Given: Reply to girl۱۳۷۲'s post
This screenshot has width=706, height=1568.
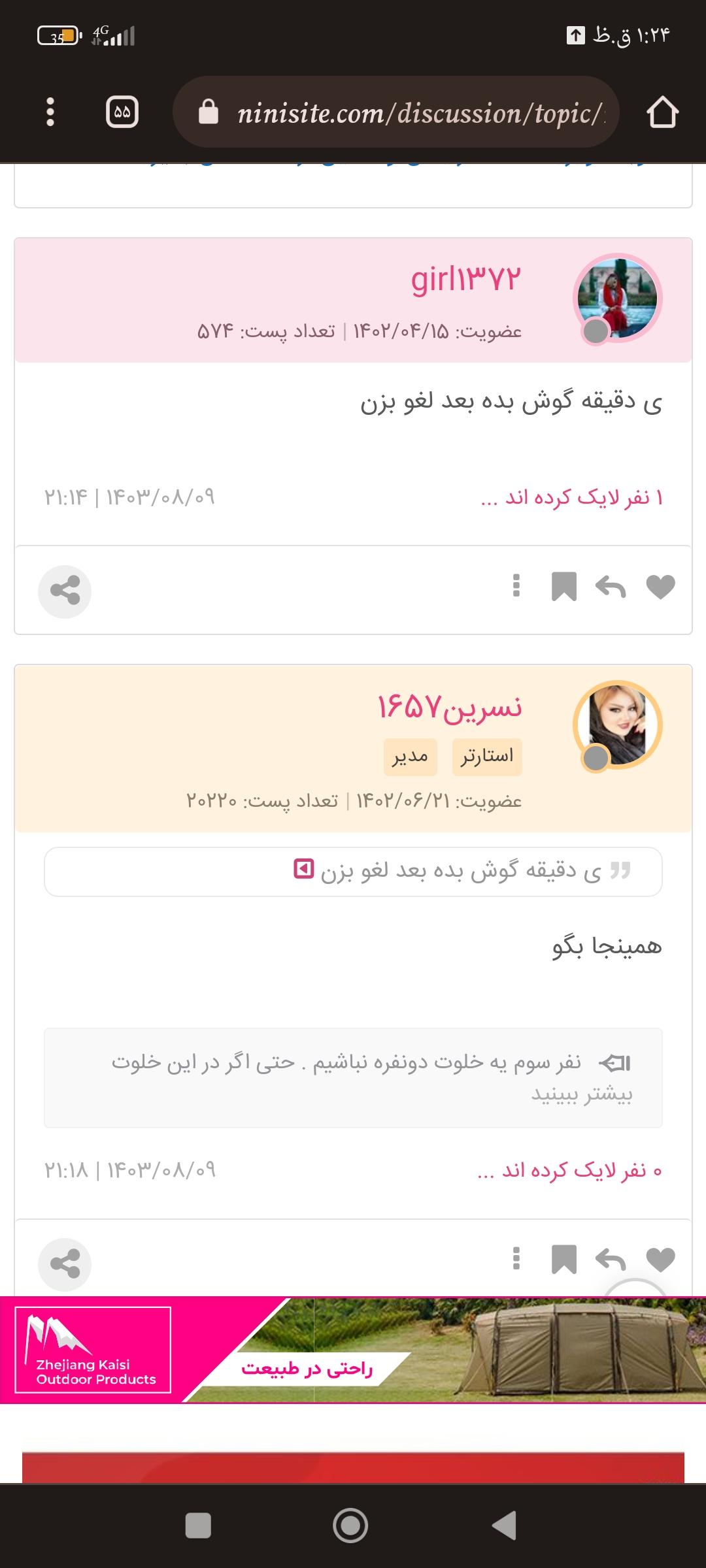Looking at the screenshot, I should [611, 587].
